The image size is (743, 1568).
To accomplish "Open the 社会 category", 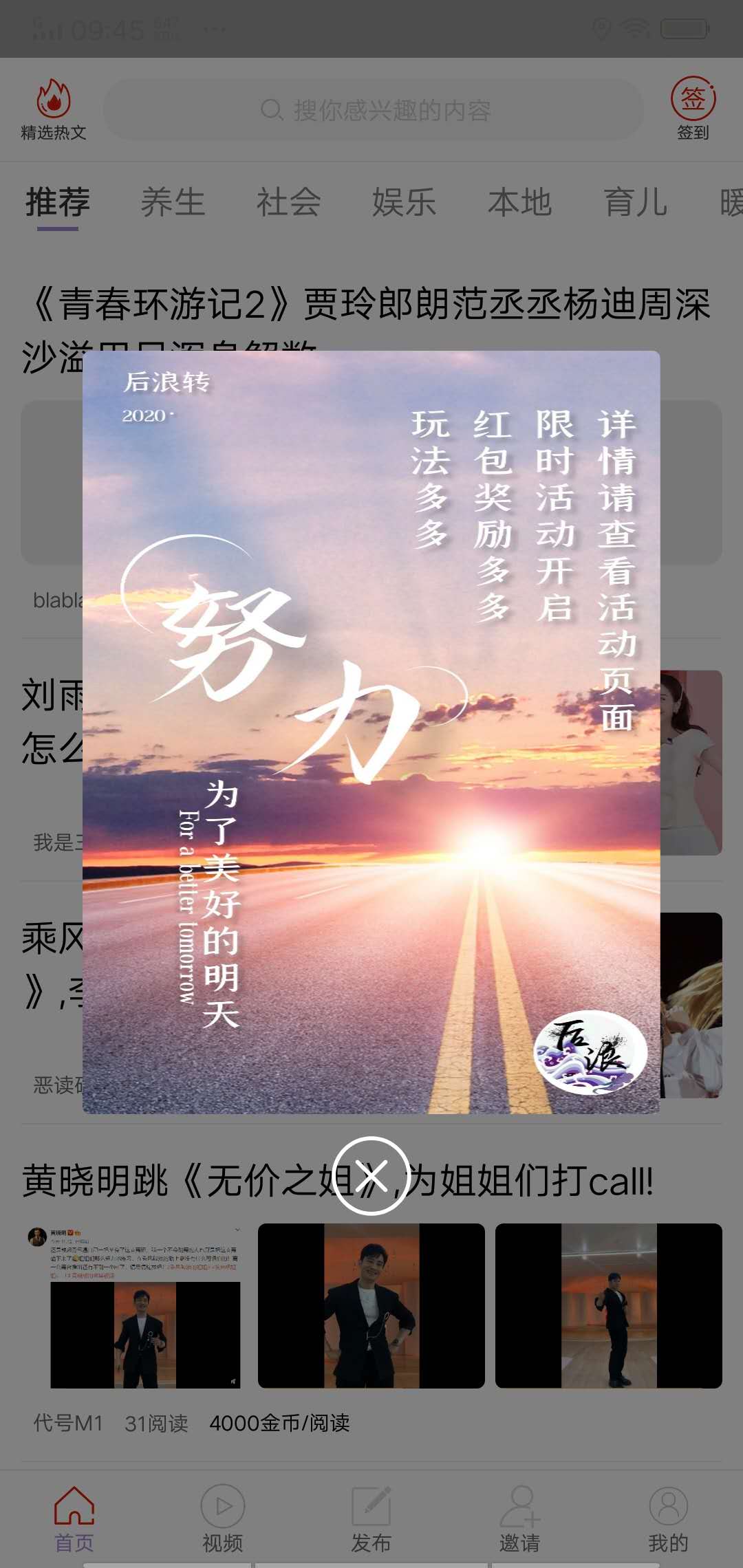I will 288,202.
